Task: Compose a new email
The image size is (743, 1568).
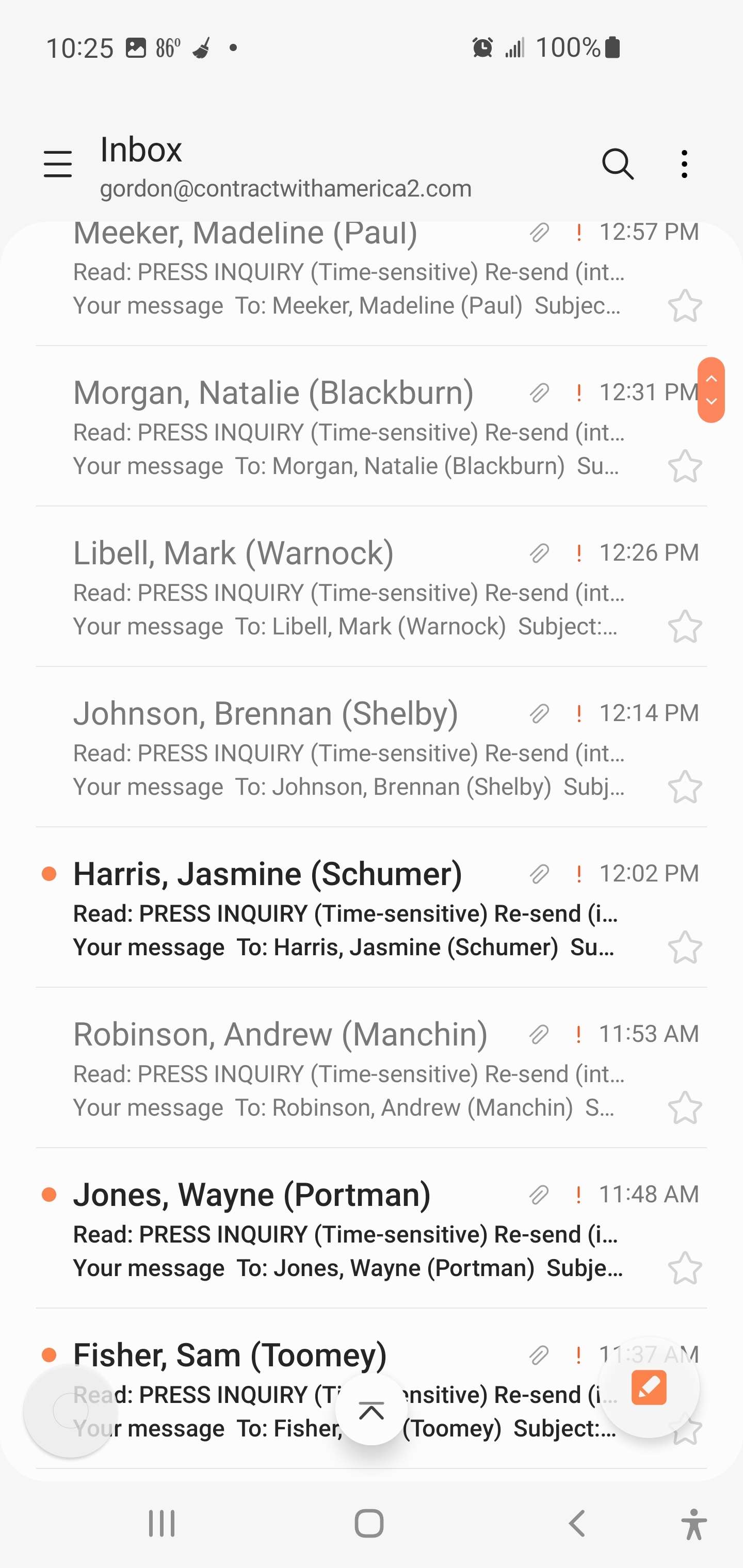Action: pos(649,1388)
